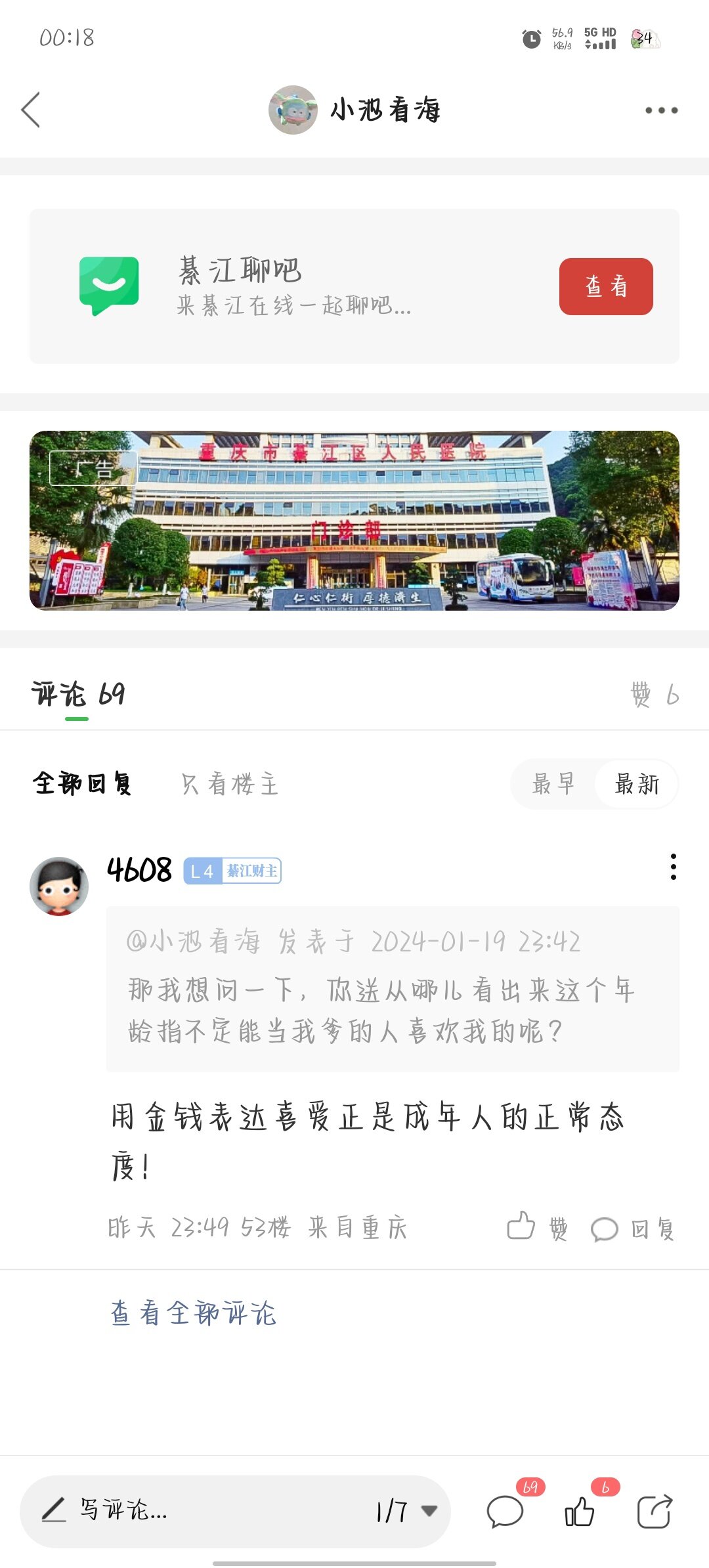Like the post using bottom thumbs-up icon
Viewport: 709px width, 1568px height.
pyautogui.click(x=580, y=1511)
